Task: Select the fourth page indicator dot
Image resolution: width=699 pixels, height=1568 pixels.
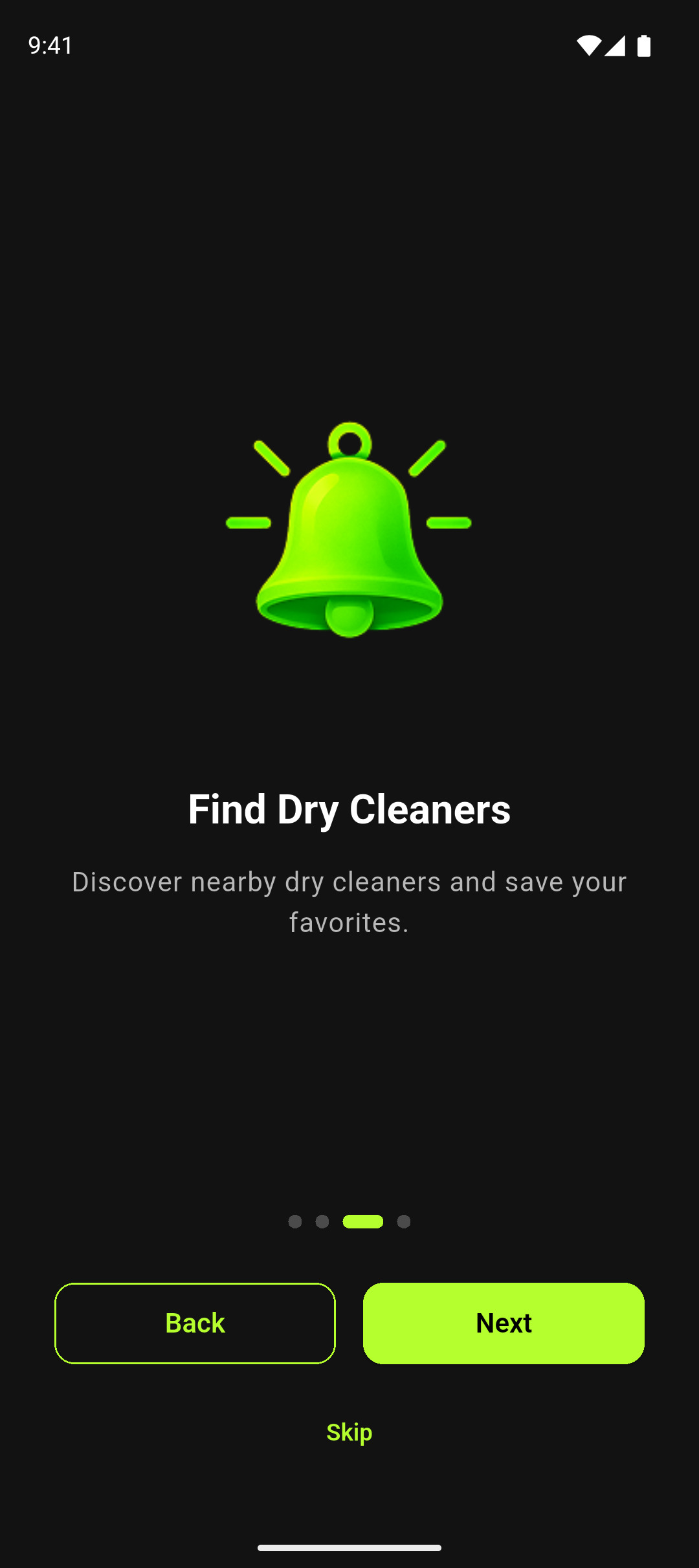Action: 405,1221
